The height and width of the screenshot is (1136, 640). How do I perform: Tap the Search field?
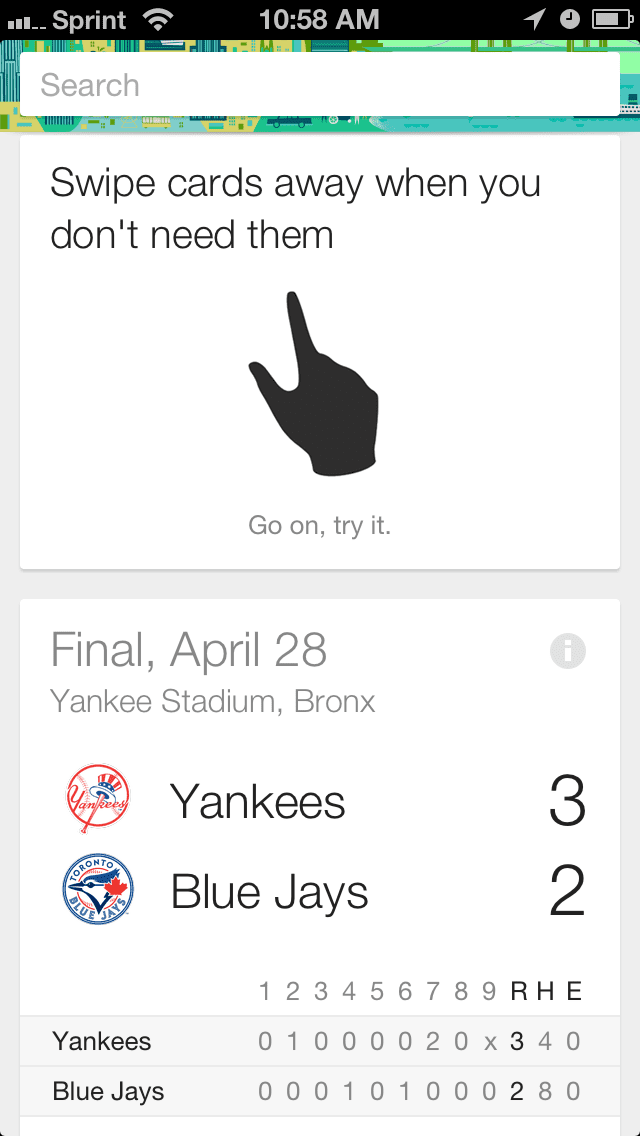pyautogui.click(x=320, y=85)
